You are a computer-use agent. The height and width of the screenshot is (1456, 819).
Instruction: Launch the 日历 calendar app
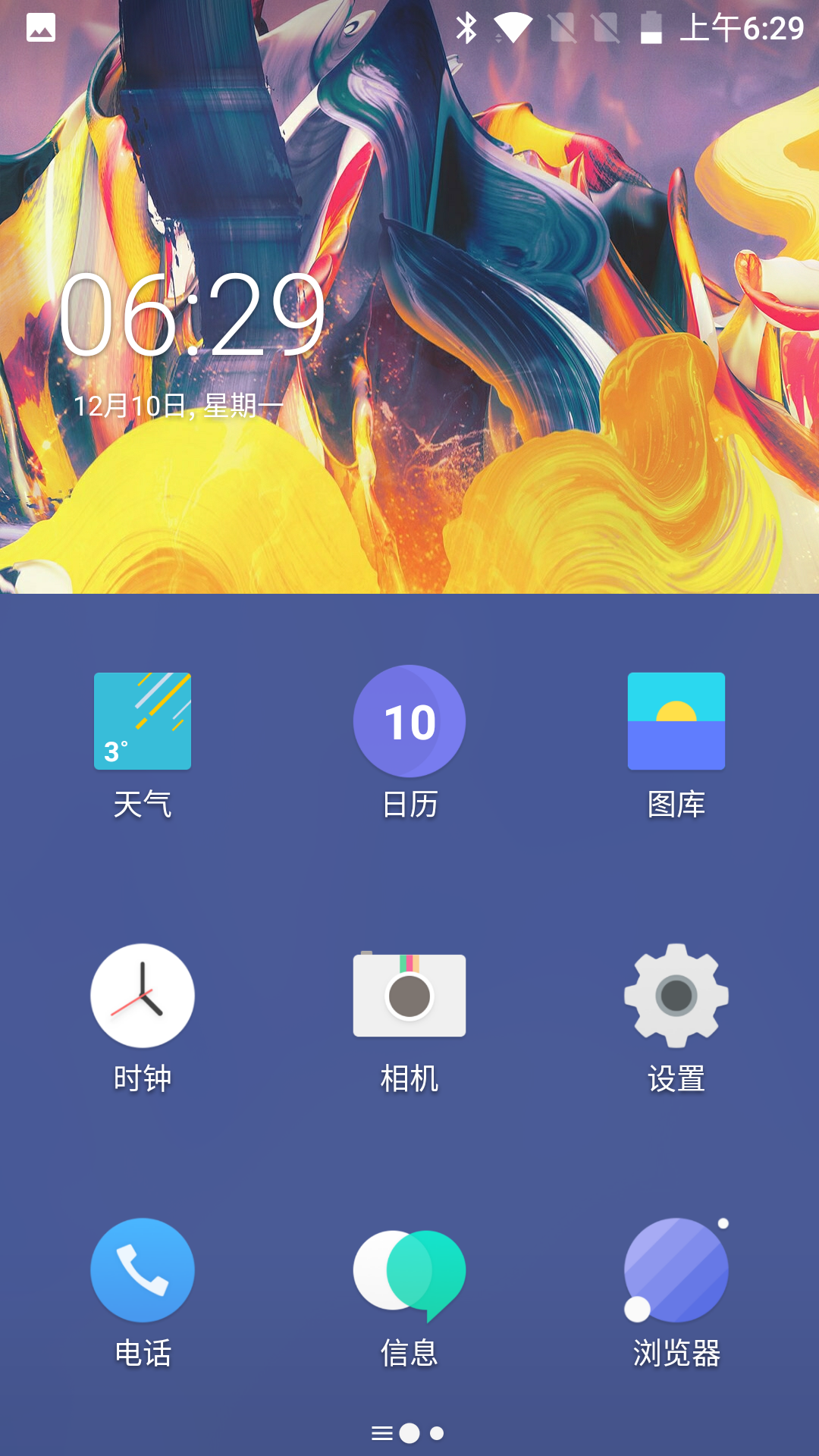pyautogui.click(x=409, y=721)
